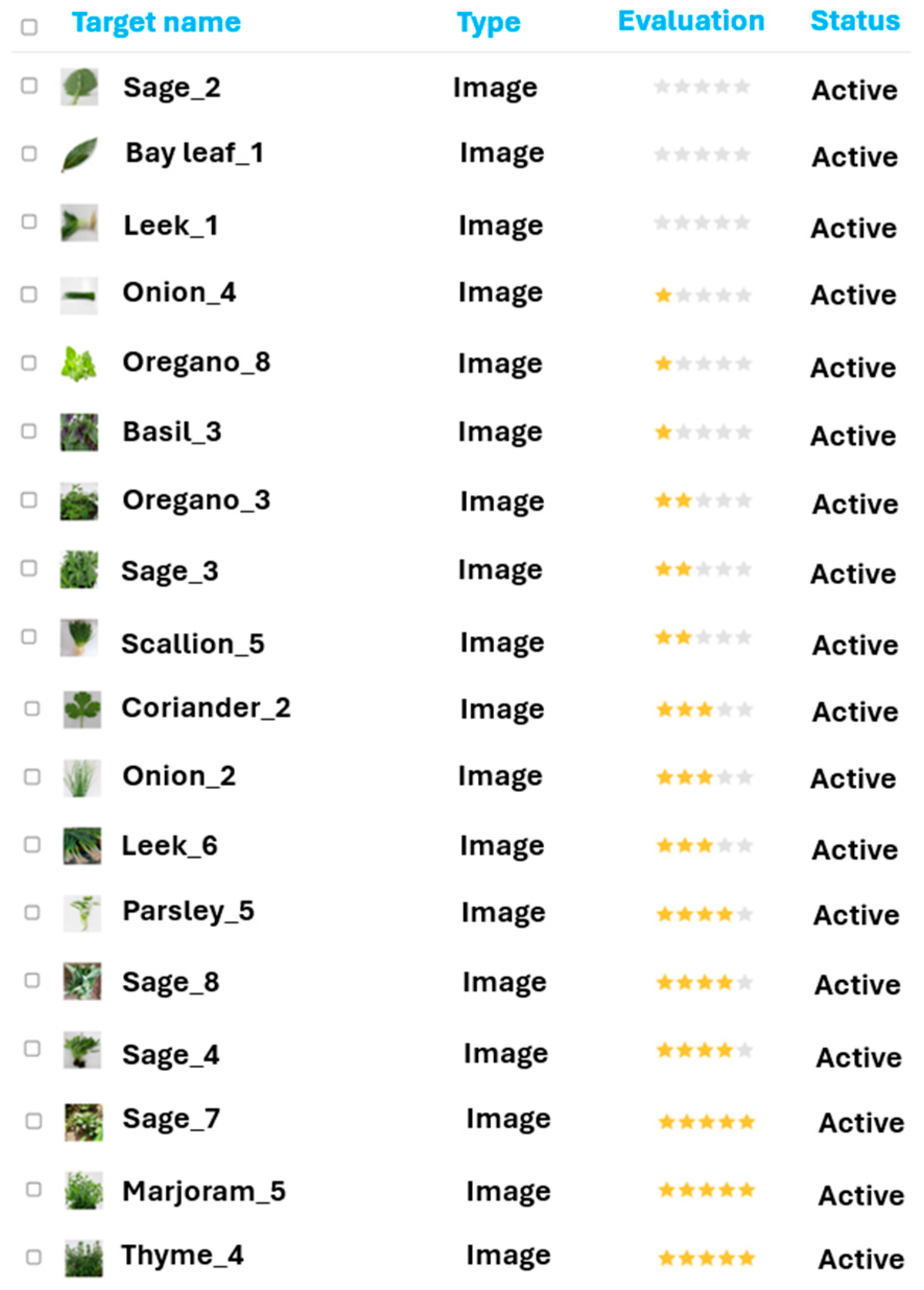Viewport: 924px width, 1290px height.
Task: Tick the checkbox for Sage_2
Action: click(x=29, y=86)
